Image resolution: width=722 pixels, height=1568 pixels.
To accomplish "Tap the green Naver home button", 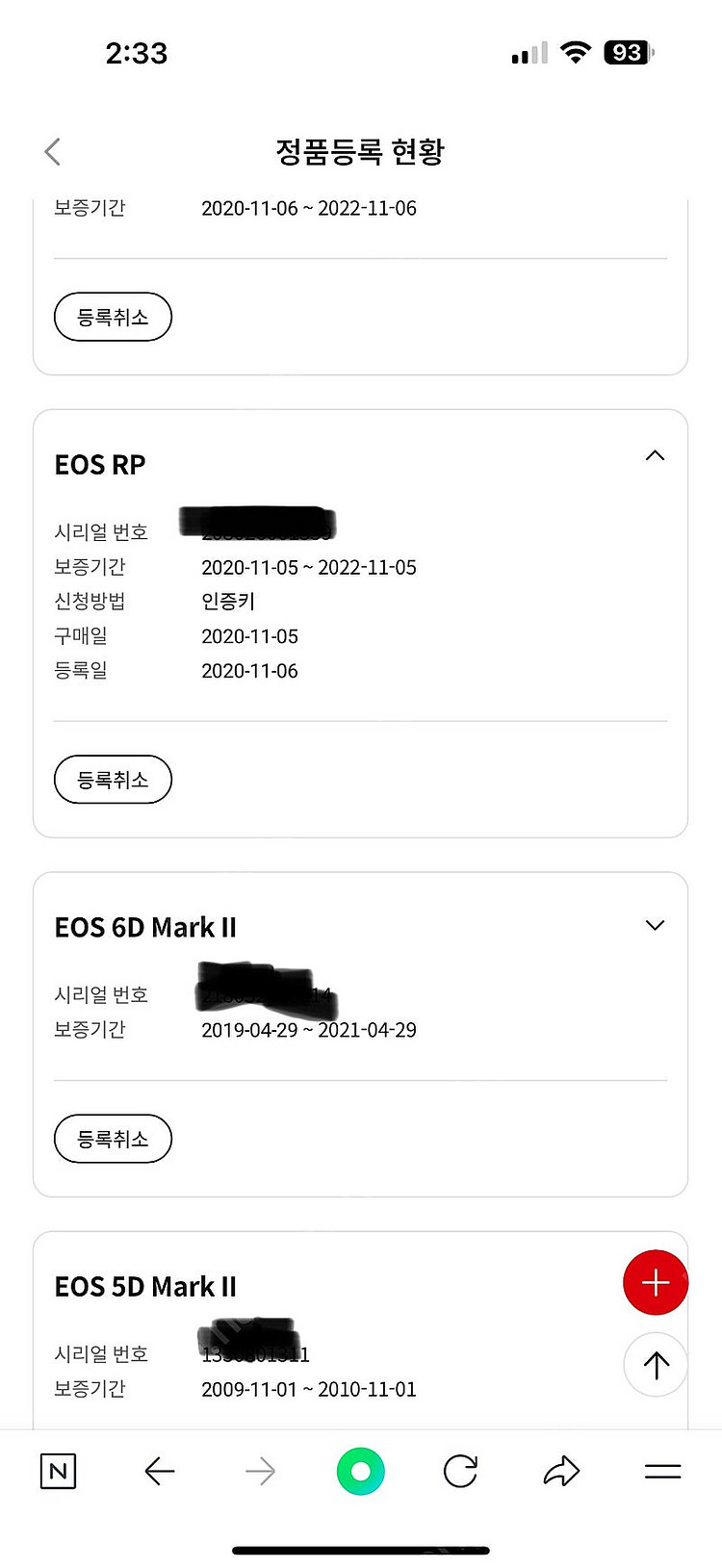I will pyautogui.click(x=360, y=1471).
